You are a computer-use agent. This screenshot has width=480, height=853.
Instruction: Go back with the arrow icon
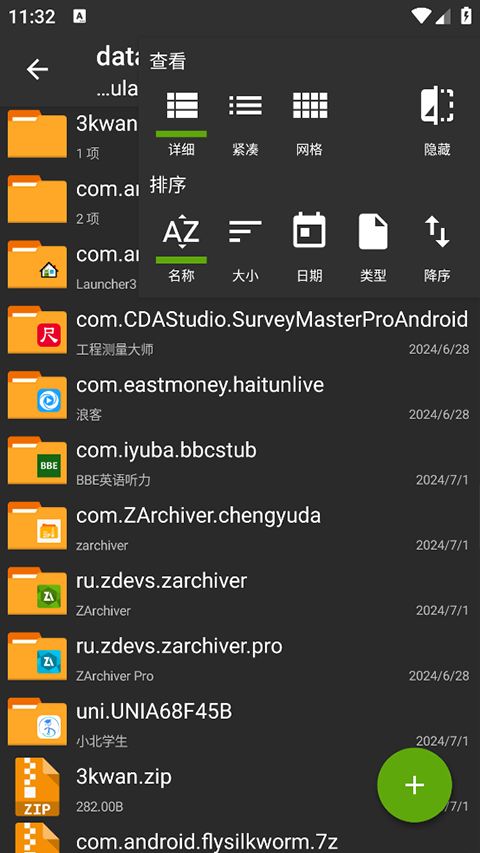[37, 70]
